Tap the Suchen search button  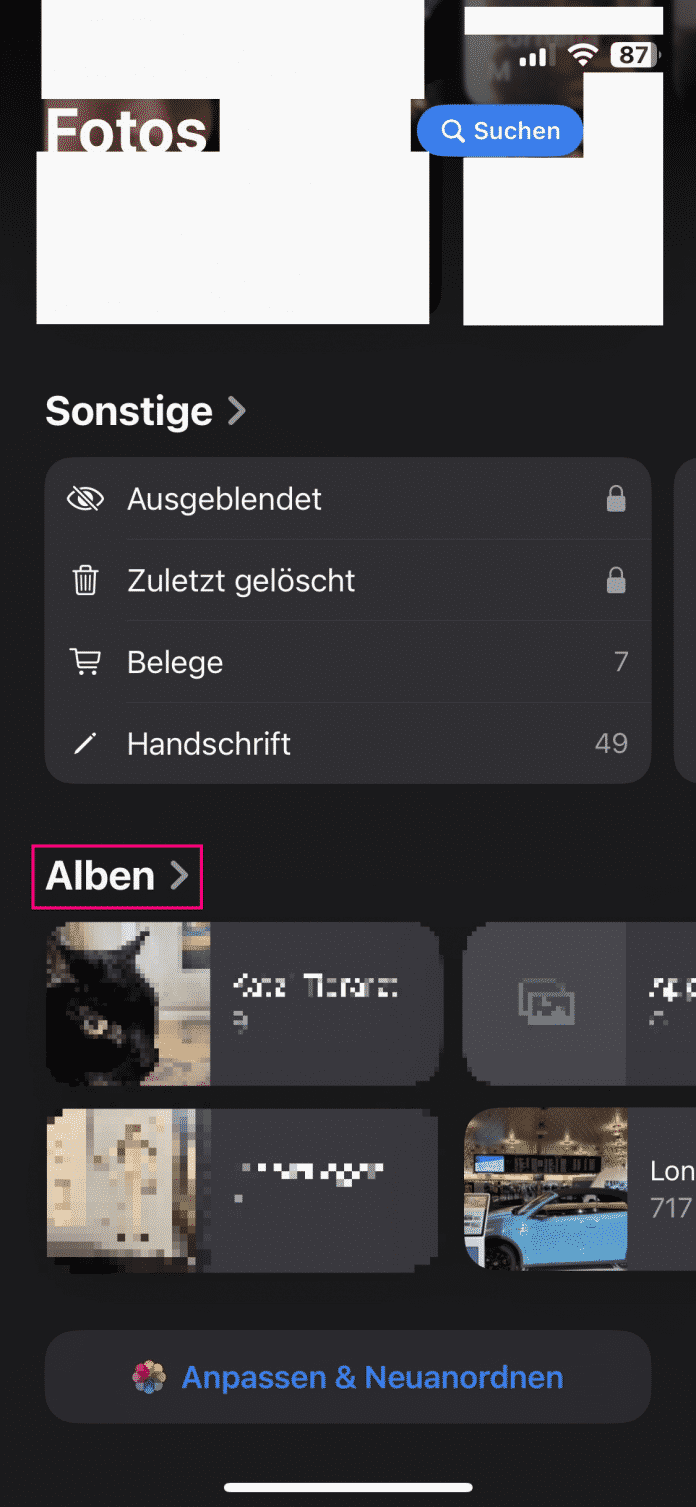point(499,131)
